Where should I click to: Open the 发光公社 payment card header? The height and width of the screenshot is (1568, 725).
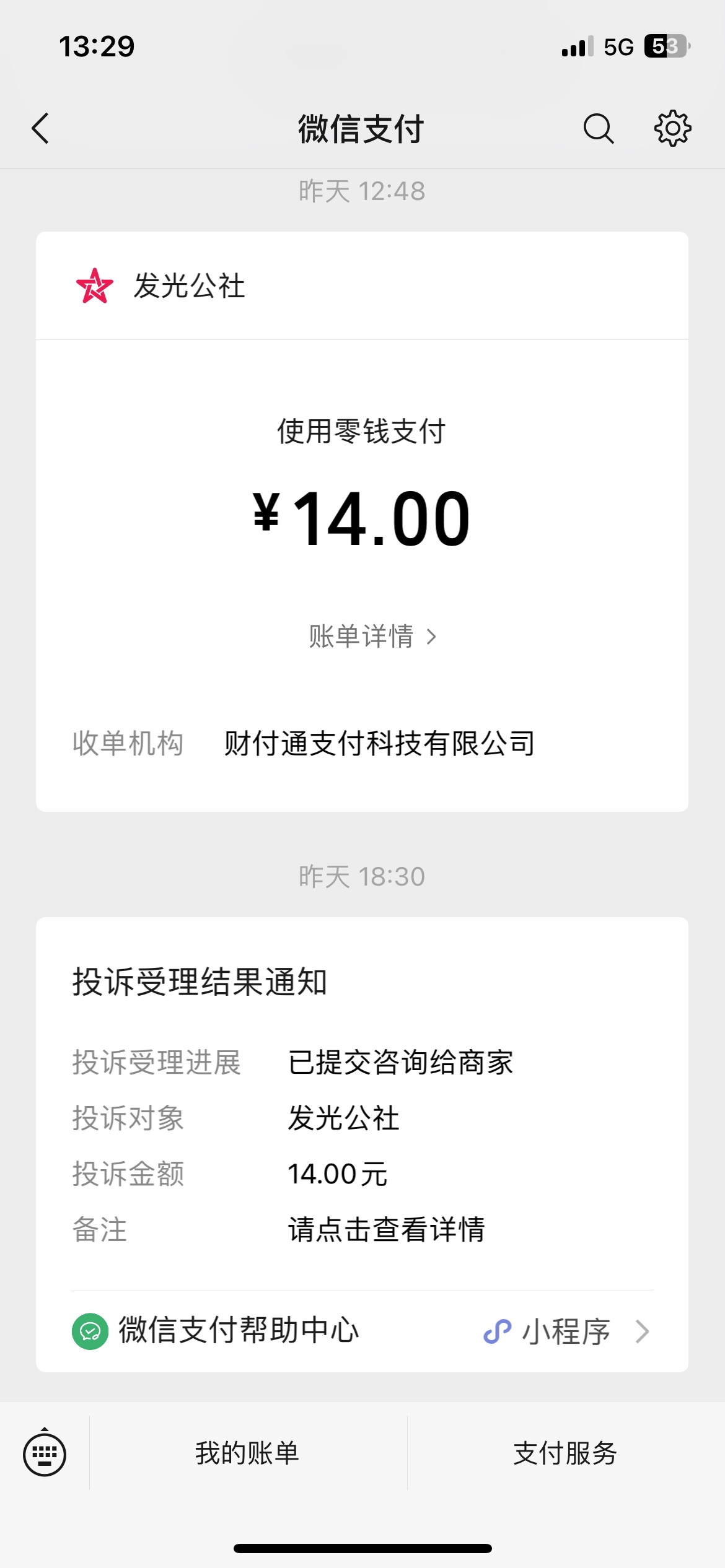point(362,285)
